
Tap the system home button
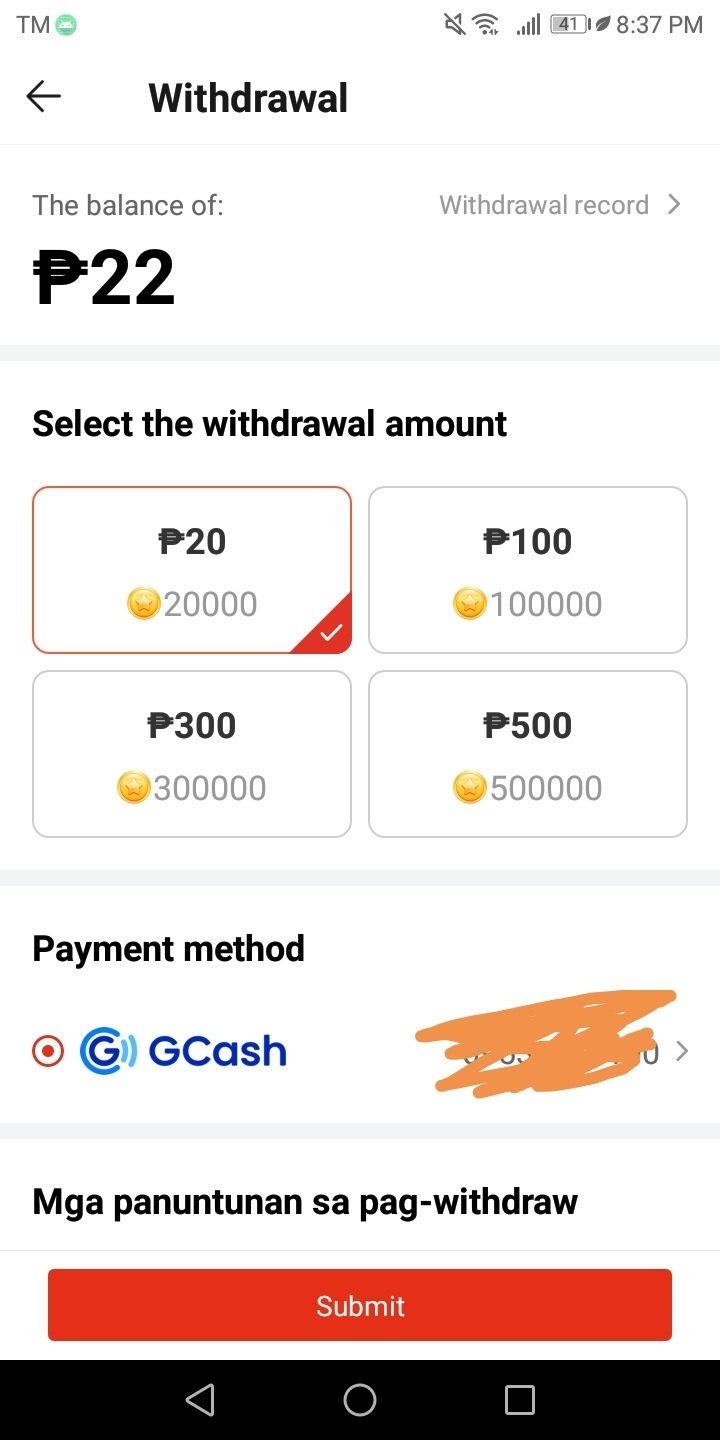pyautogui.click(x=360, y=1400)
